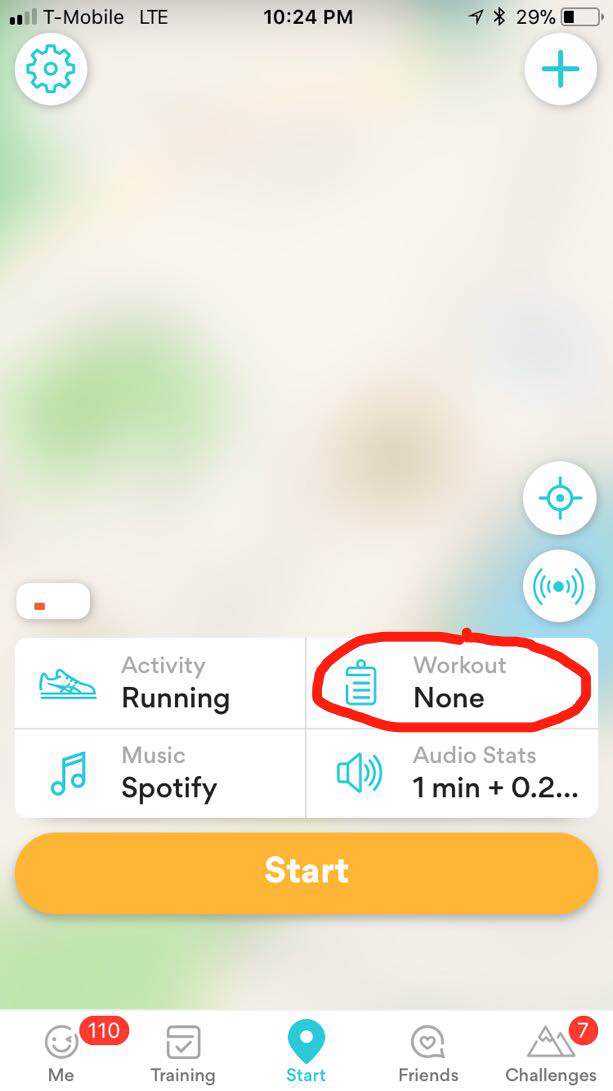Center the map on my location
Viewport: 613px width, 1091px height.
click(x=559, y=498)
